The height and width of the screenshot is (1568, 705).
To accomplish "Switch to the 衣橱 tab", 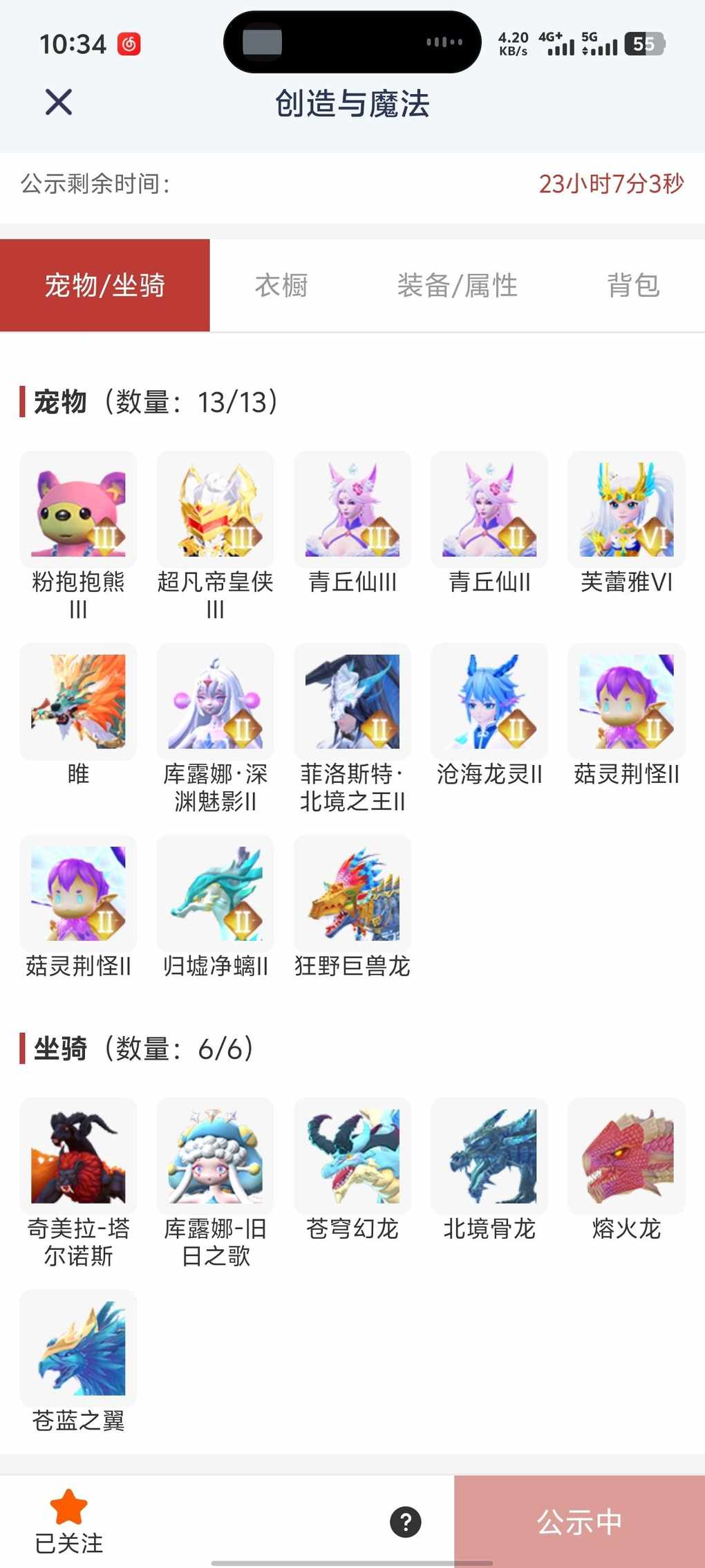I will (281, 285).
